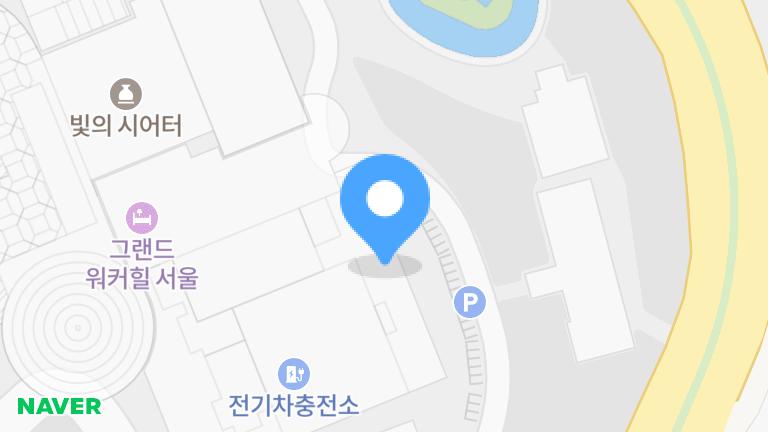Select the 빛의 시어터 place marker
This screenshot has height=432, width=768.
point(126,95)
